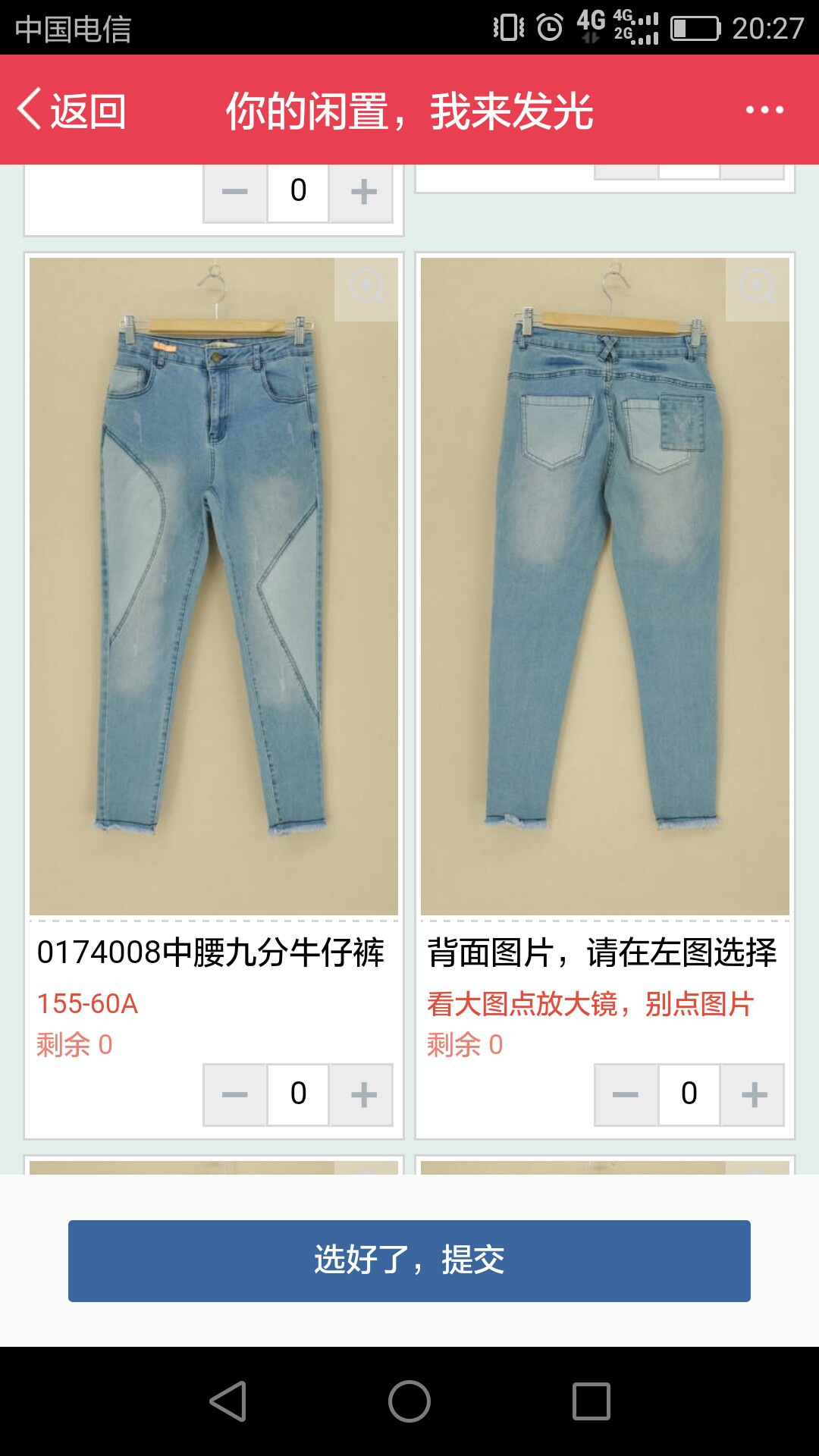The height and width of the screenshot is (1456, 819).
Task: Decrease quantity on the 背面图片 card
Action: (626, 1094)
